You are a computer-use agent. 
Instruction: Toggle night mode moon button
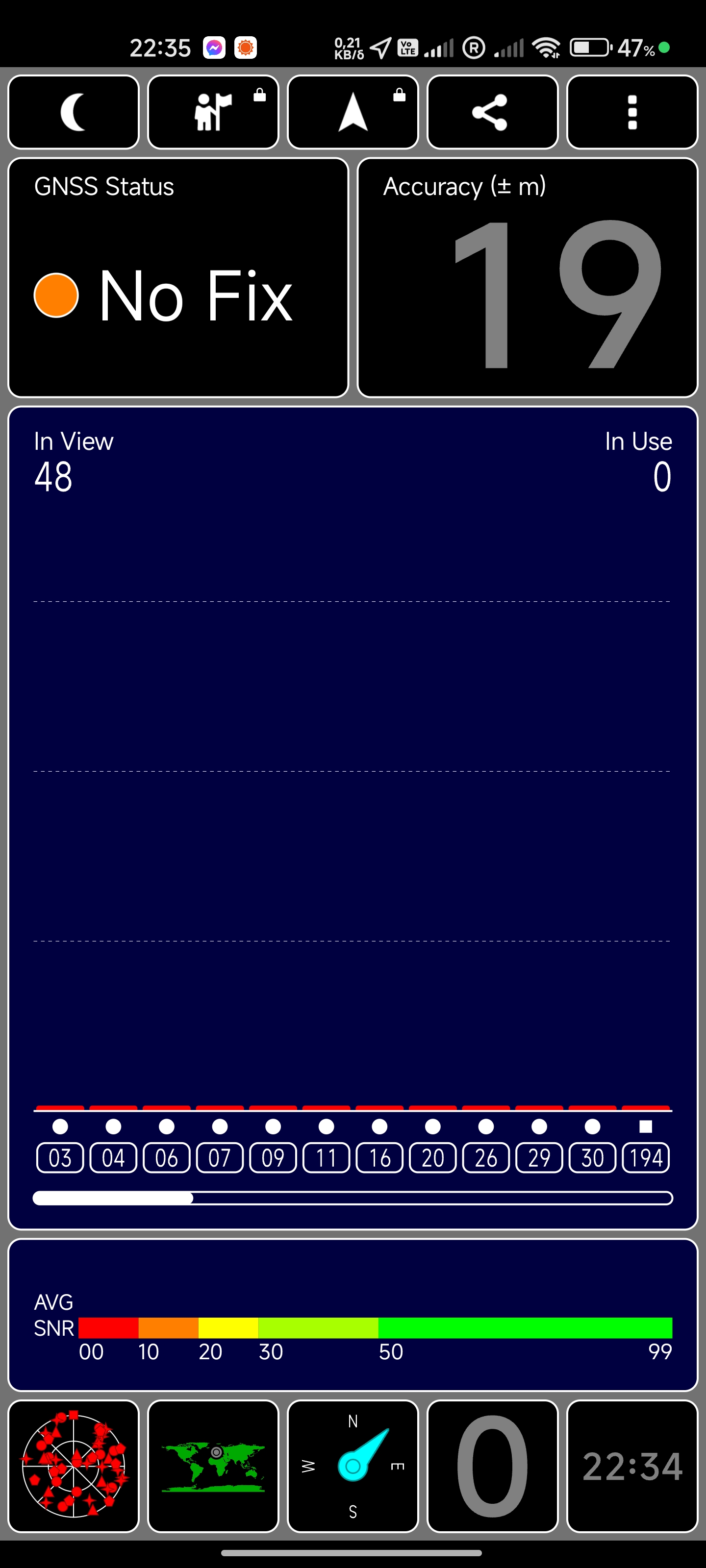tap(73, 112)
